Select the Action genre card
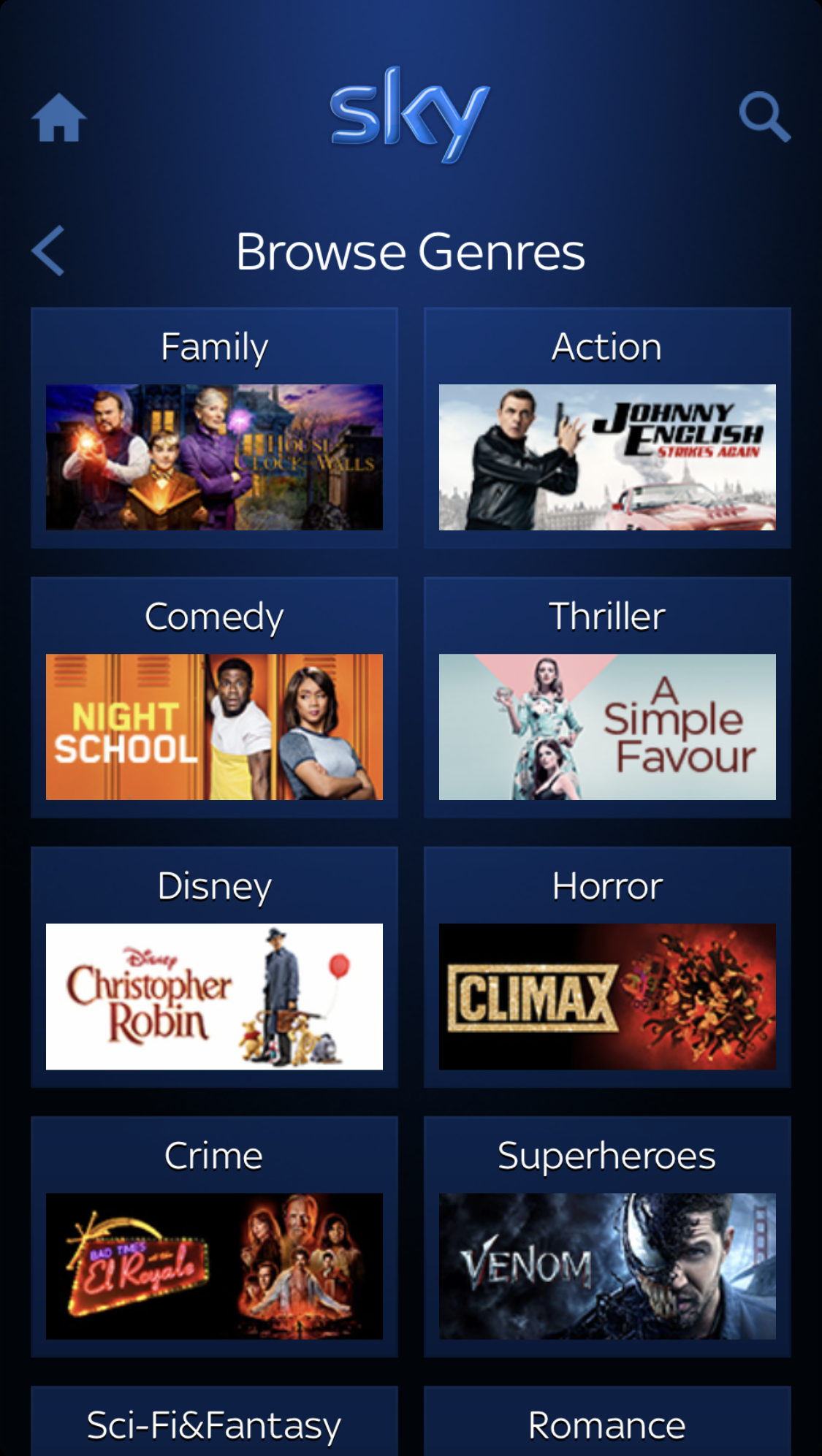This screenshot has height=1456, width=822. click(x=607, y=428)
